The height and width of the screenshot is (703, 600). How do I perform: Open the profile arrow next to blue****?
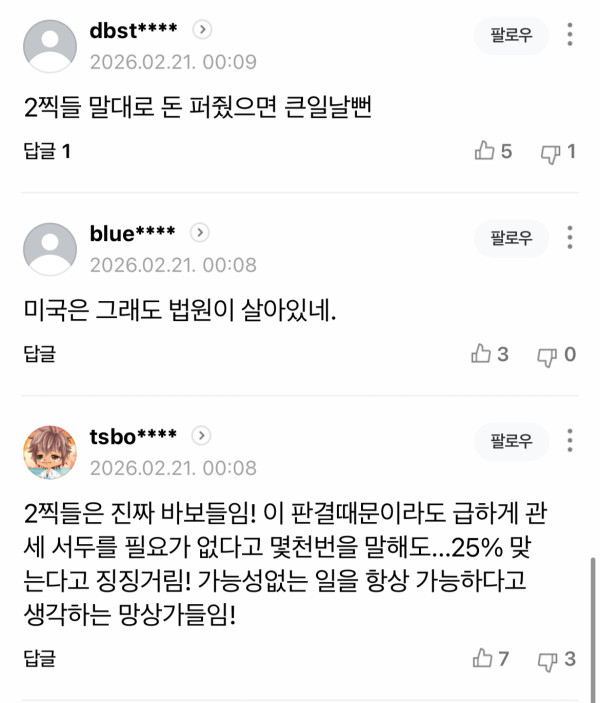pos(199,233)
